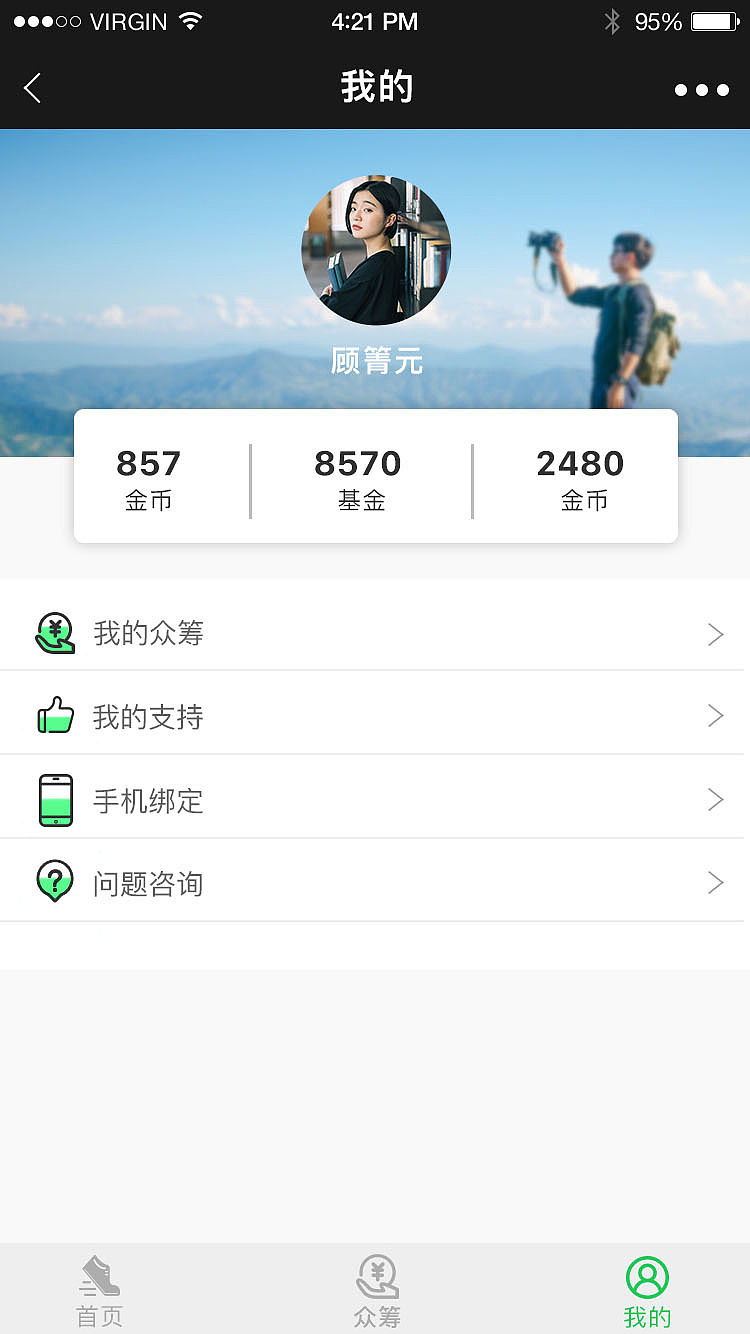Tap the Bluetooth icon near battery
750x1334 pixels.
[611, 21]
